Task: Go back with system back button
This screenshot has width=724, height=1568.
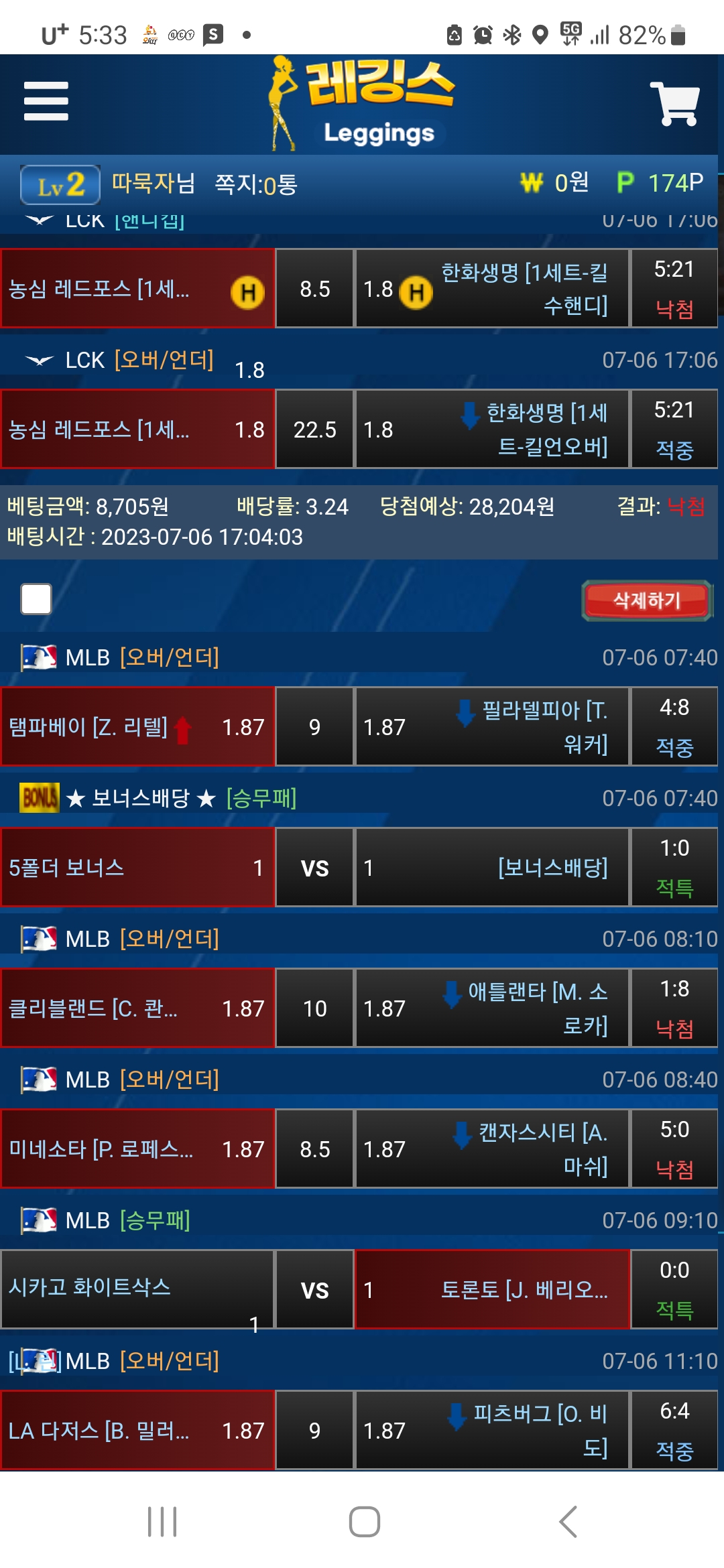Action: click(x=568, y=1521)
